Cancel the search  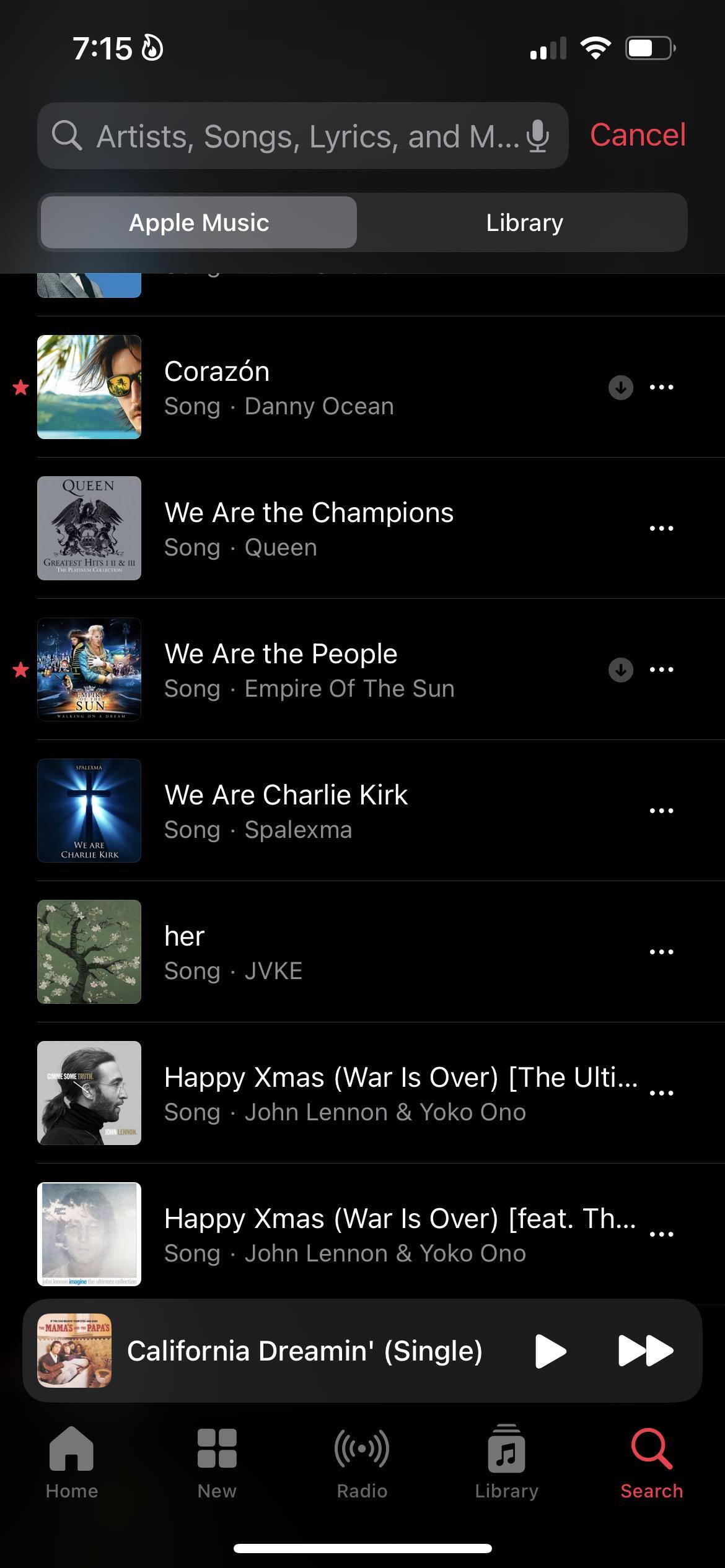[638, 135]
